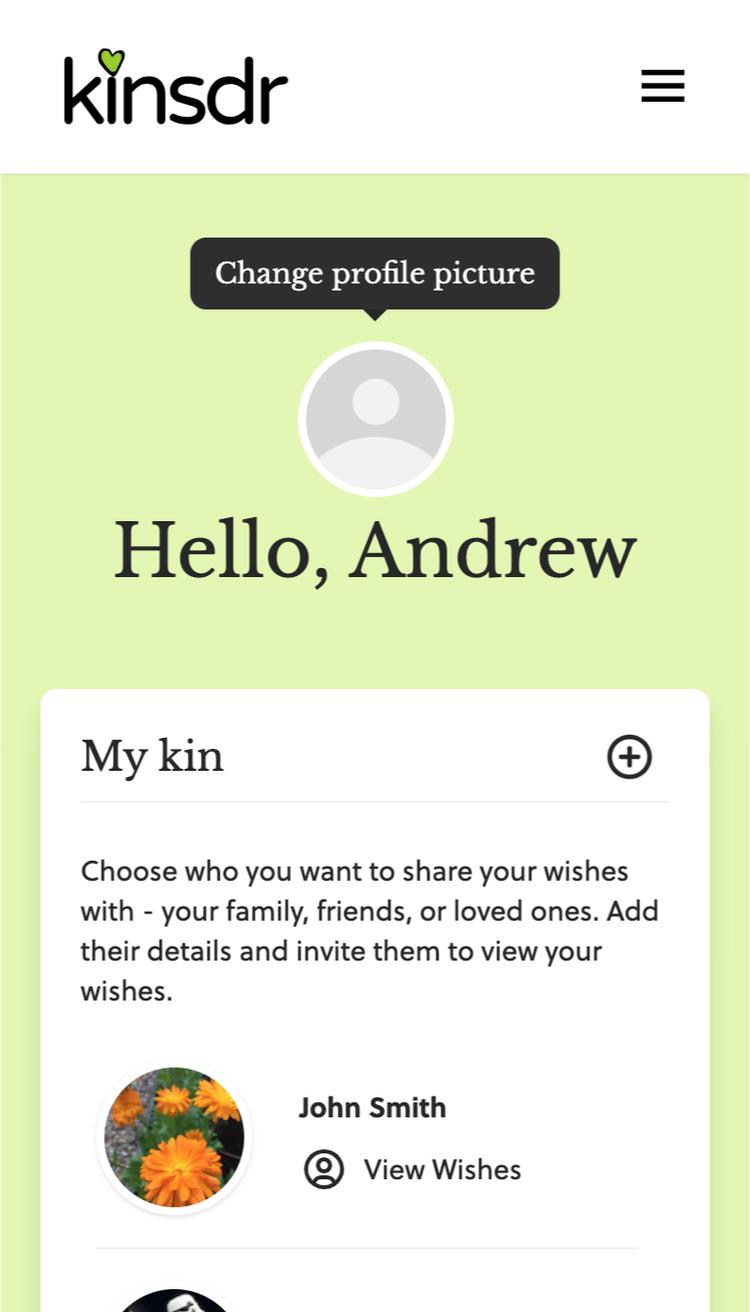Open John Smith's flower profile photo
The image size is (750, 1312).
[x=174, y=1137]
